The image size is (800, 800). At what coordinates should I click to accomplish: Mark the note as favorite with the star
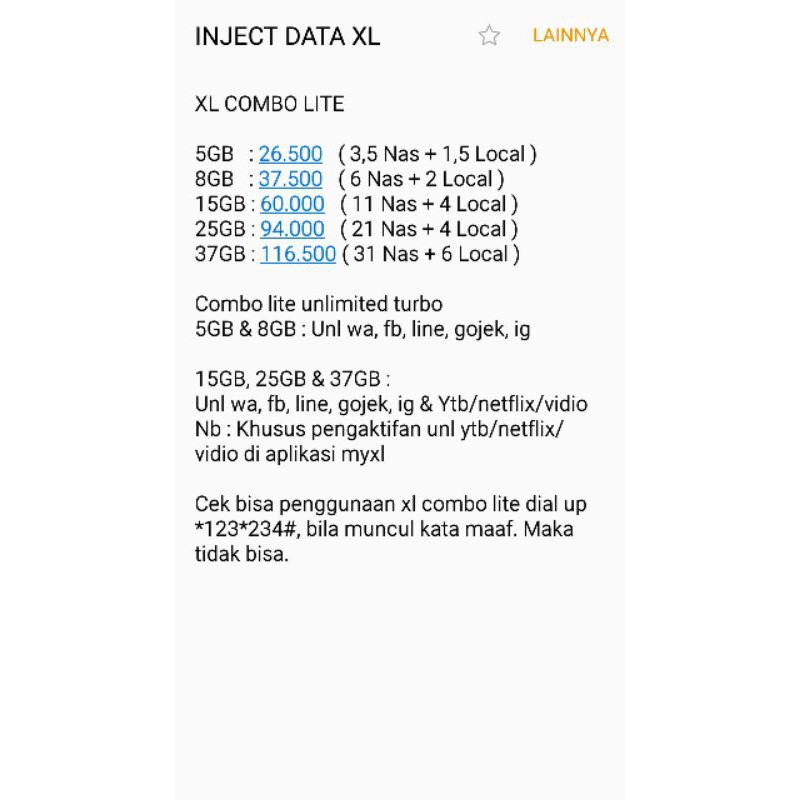click(x=489, y=36)
